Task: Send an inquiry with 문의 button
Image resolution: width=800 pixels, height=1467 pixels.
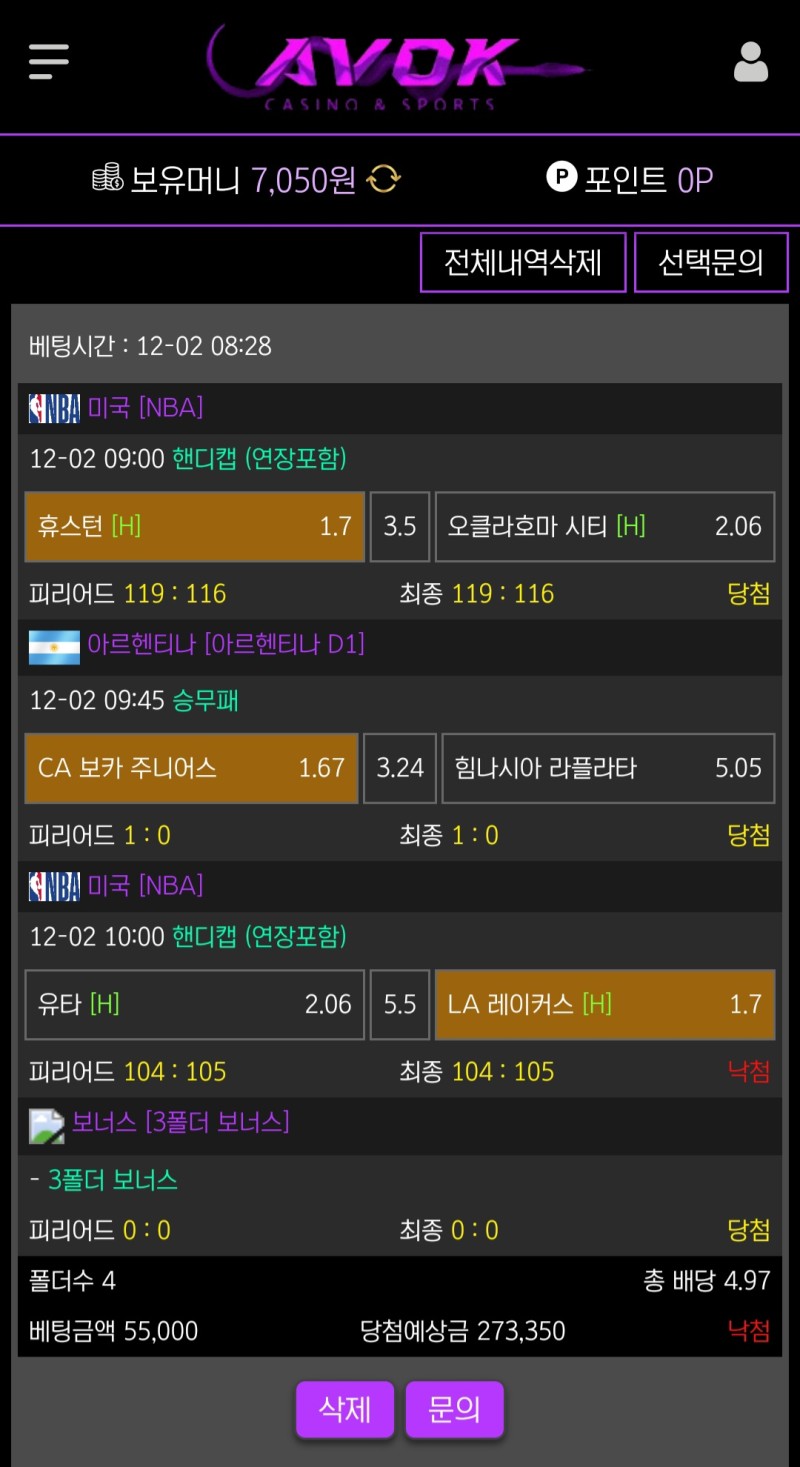Action: click(x=454, y=1409)
